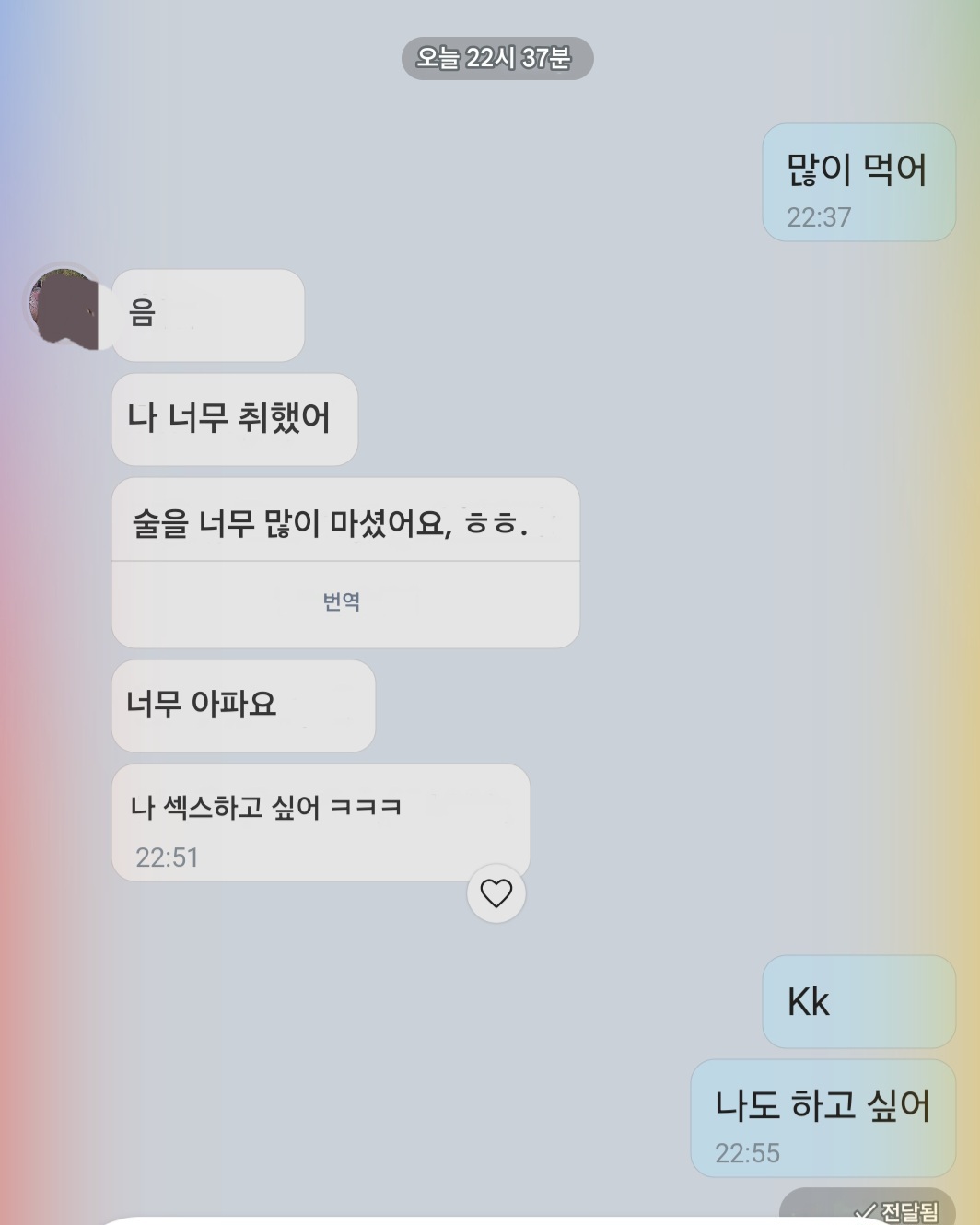Like the message with the heart icon
Image resolution: width=980 pixels, height=1225 pixels.
coord(496,893)
